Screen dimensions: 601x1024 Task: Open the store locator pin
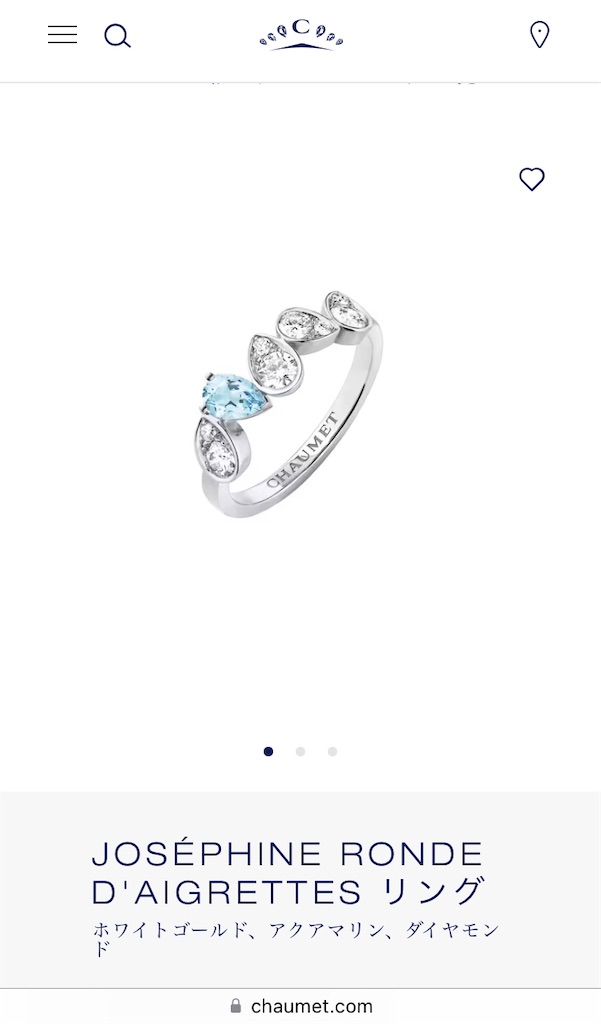[539, 35]
